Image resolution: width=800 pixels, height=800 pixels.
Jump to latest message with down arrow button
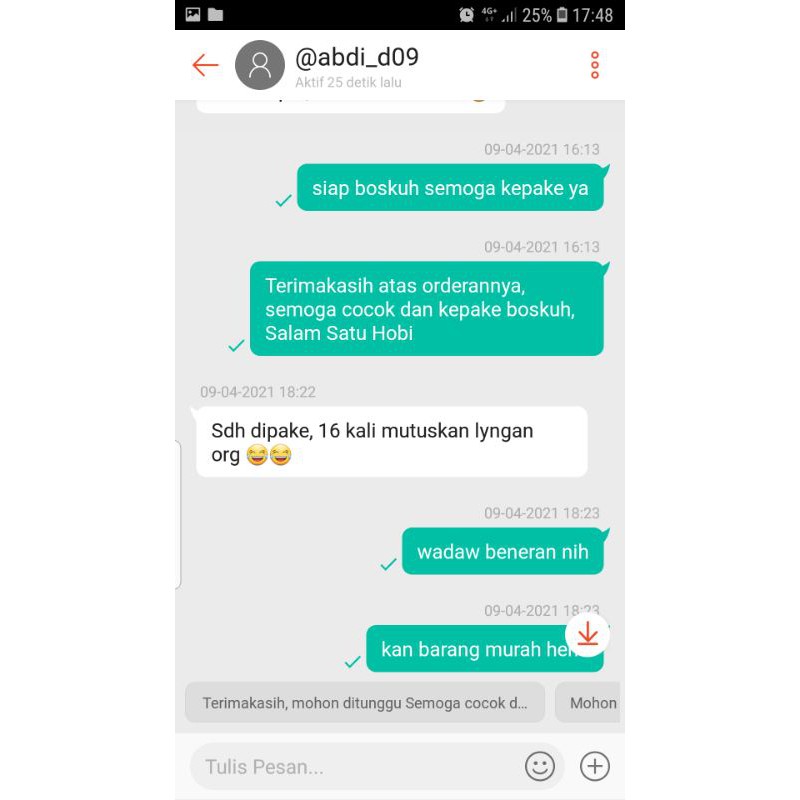click(x=587, y=634)
